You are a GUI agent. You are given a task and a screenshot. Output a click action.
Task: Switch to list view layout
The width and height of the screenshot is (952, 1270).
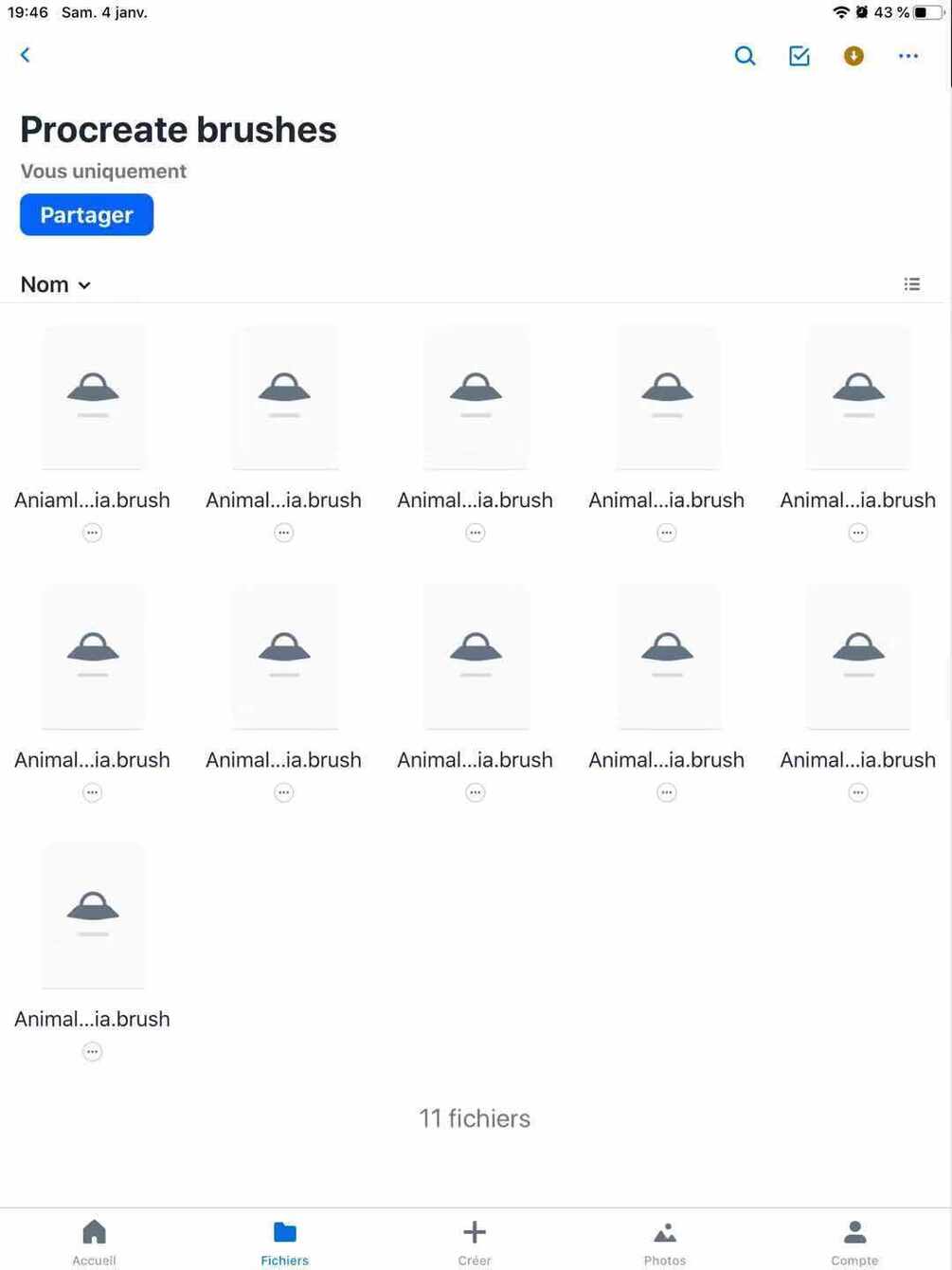pyautogui.click(x=911, y=284)
